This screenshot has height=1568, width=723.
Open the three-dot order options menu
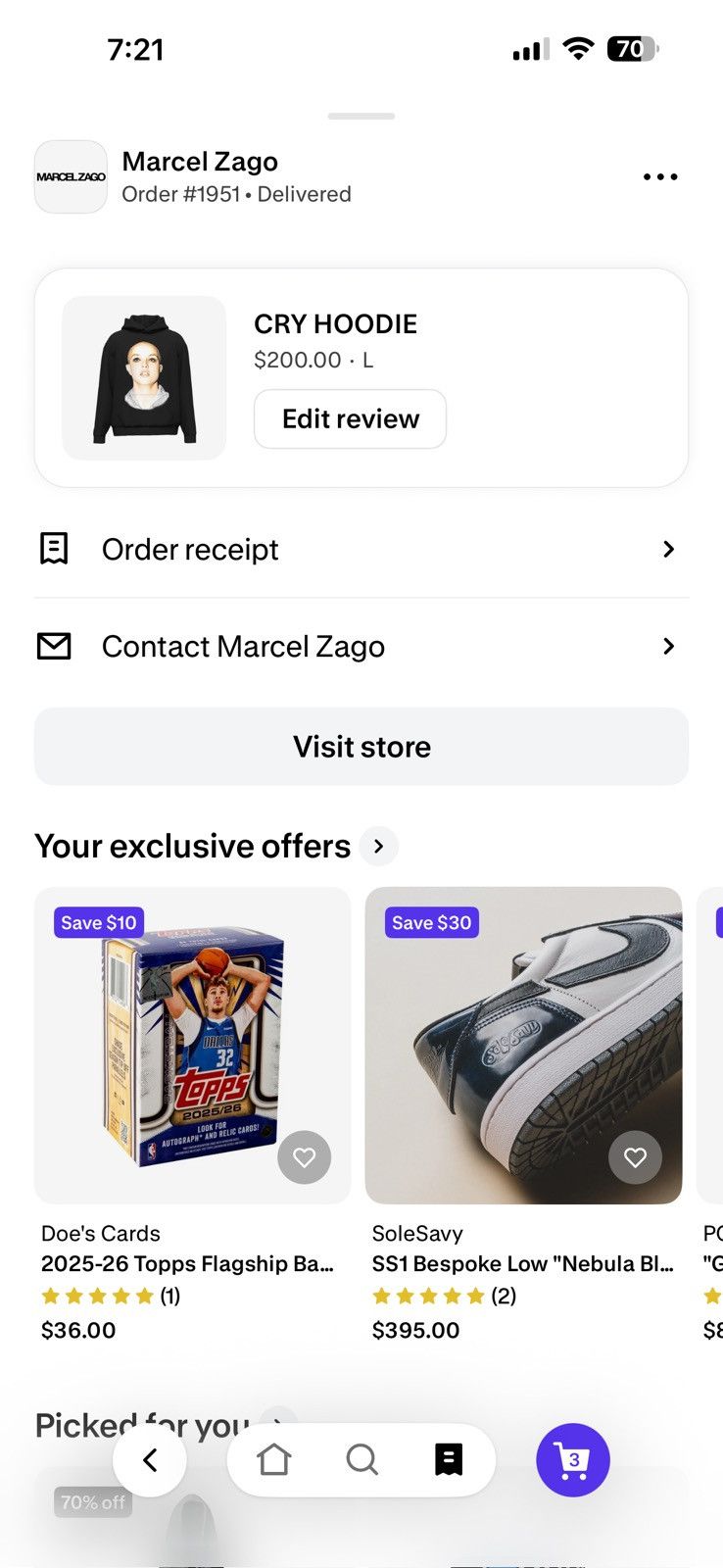(x=660, y=176)
